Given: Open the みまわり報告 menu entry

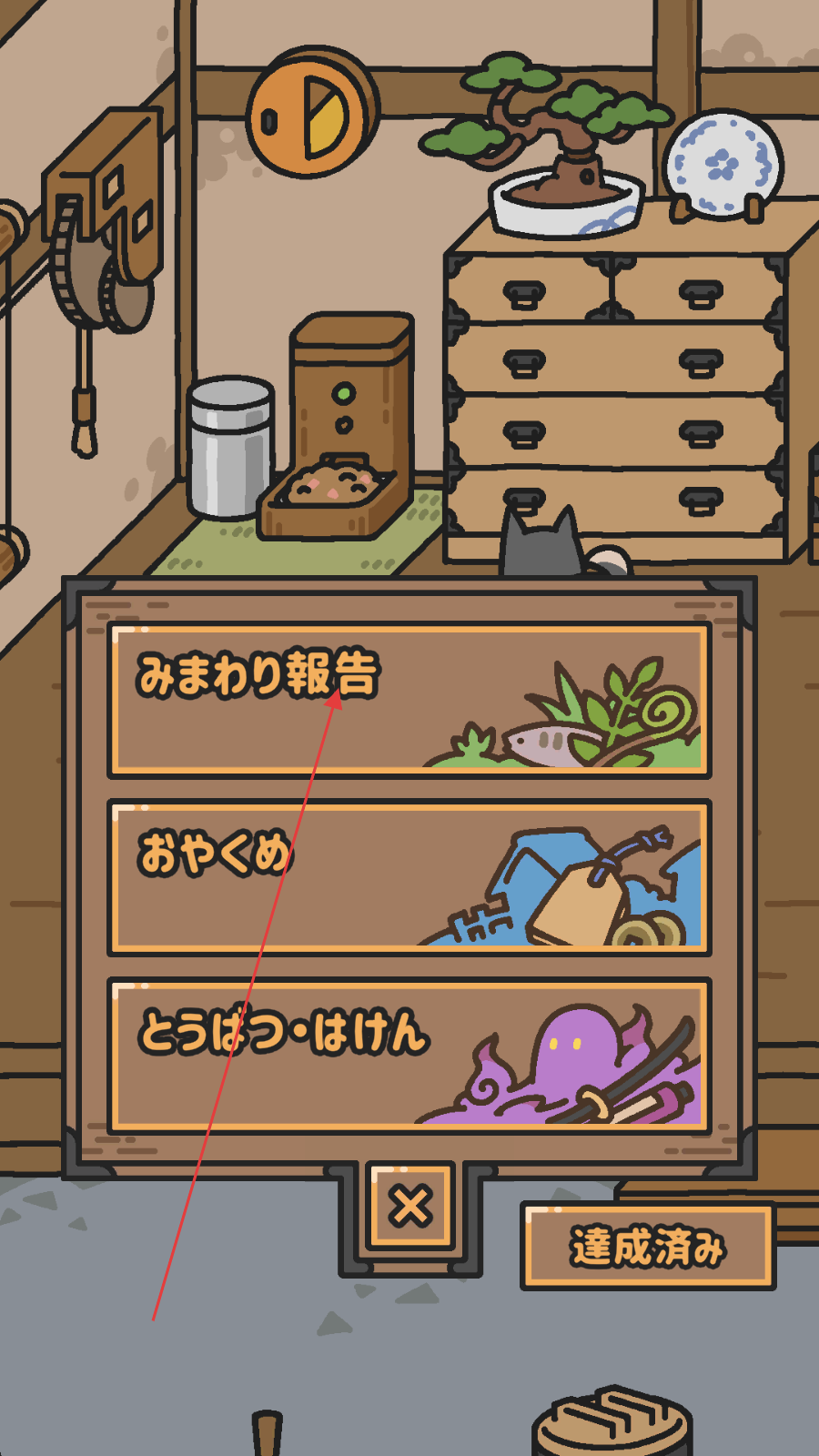Looking at the screenshot, I should pos(409,699).
